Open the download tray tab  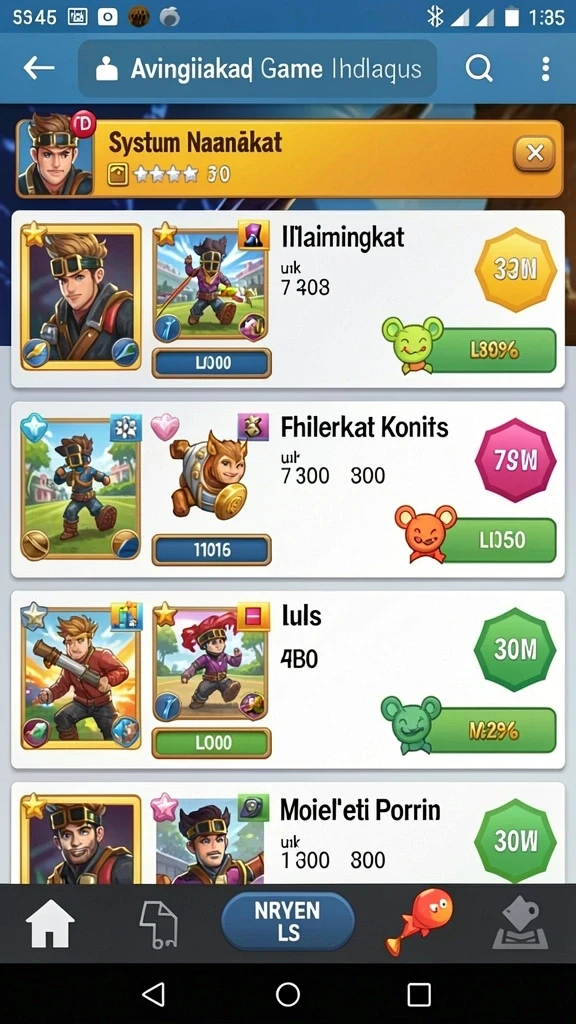(x=520, y=923)
